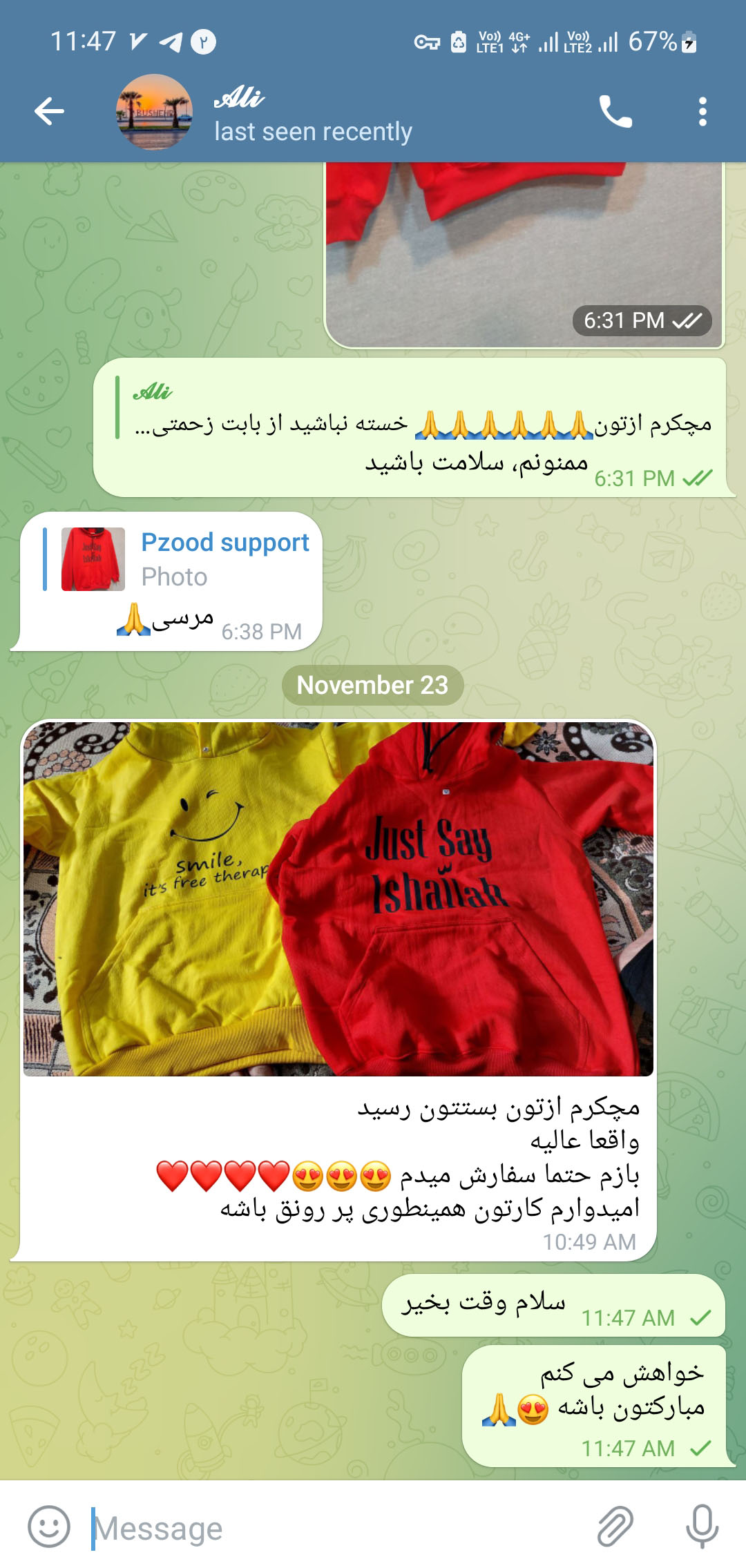Focus the Message input field

click(332, 1528)
